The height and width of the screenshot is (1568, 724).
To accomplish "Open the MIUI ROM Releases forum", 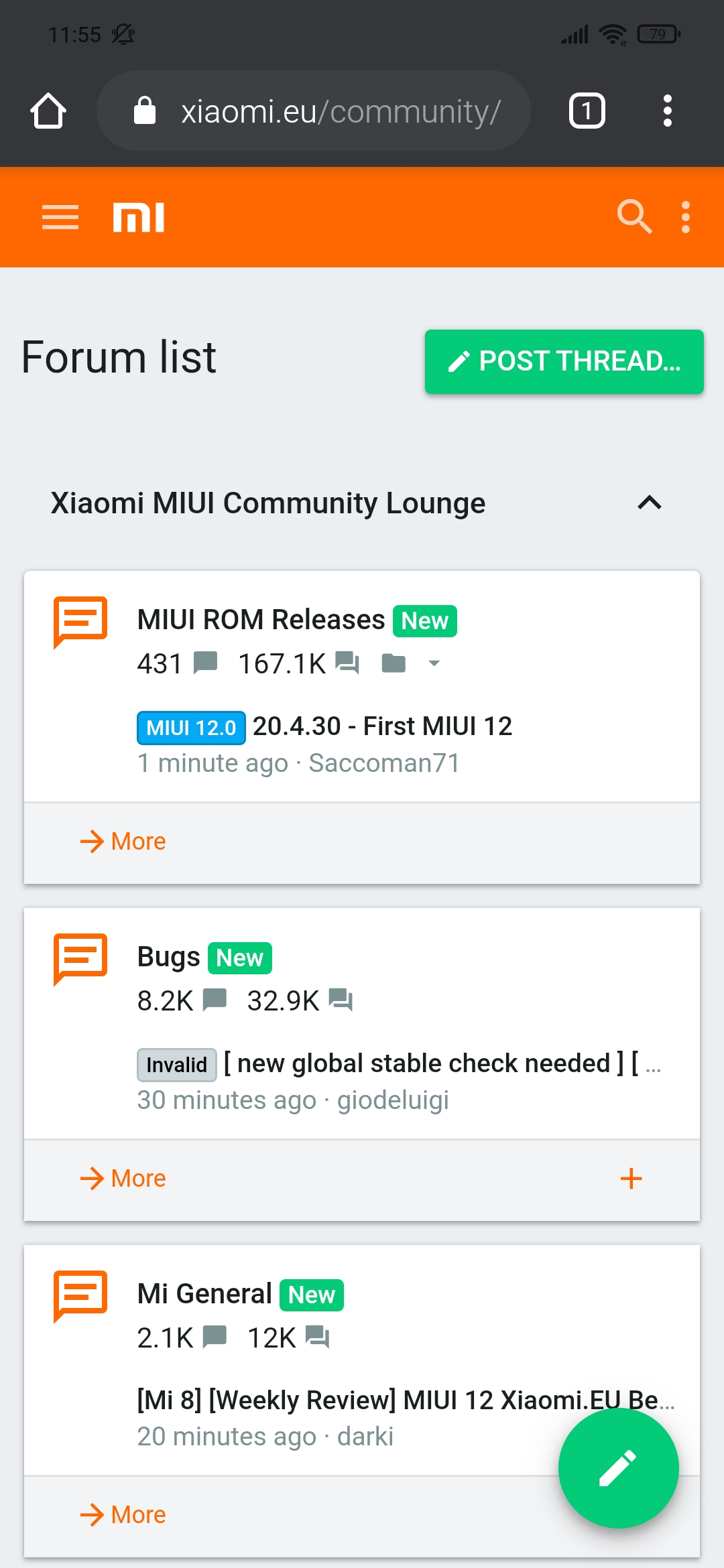I will click(261, 620).
